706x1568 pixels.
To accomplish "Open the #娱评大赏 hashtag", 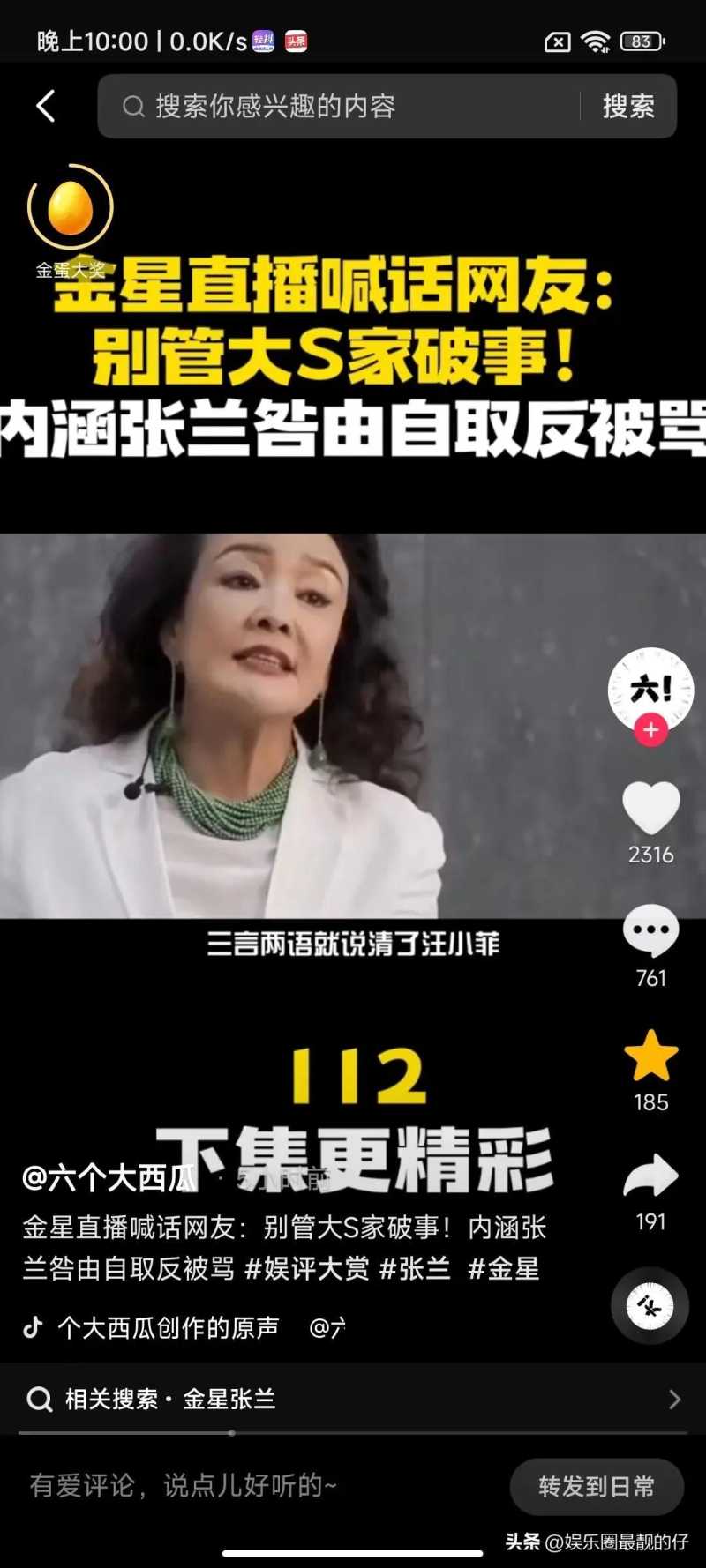I will click(x=306, y=1269).
